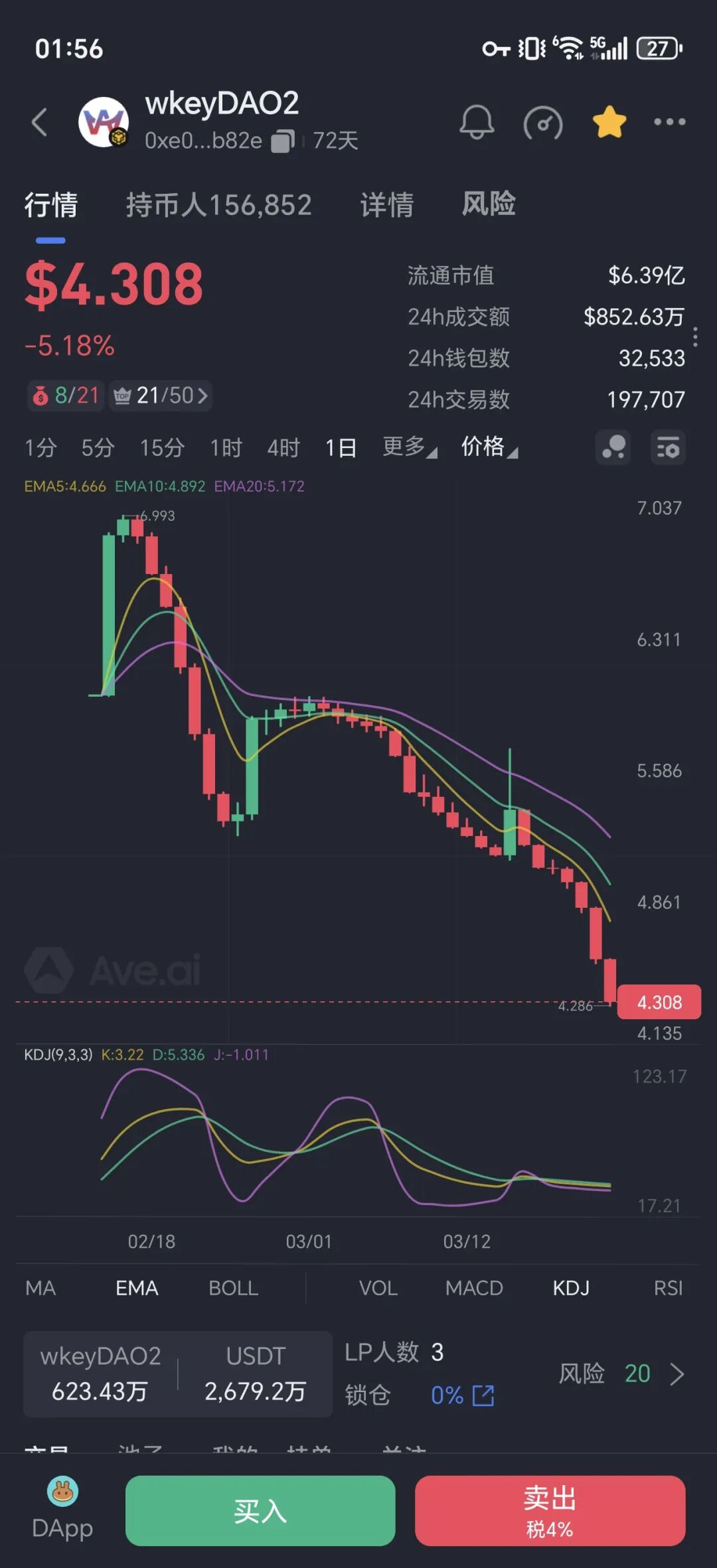Open the 价格 display dropdown
This screenshot has height=1568, width=717.
489,447
